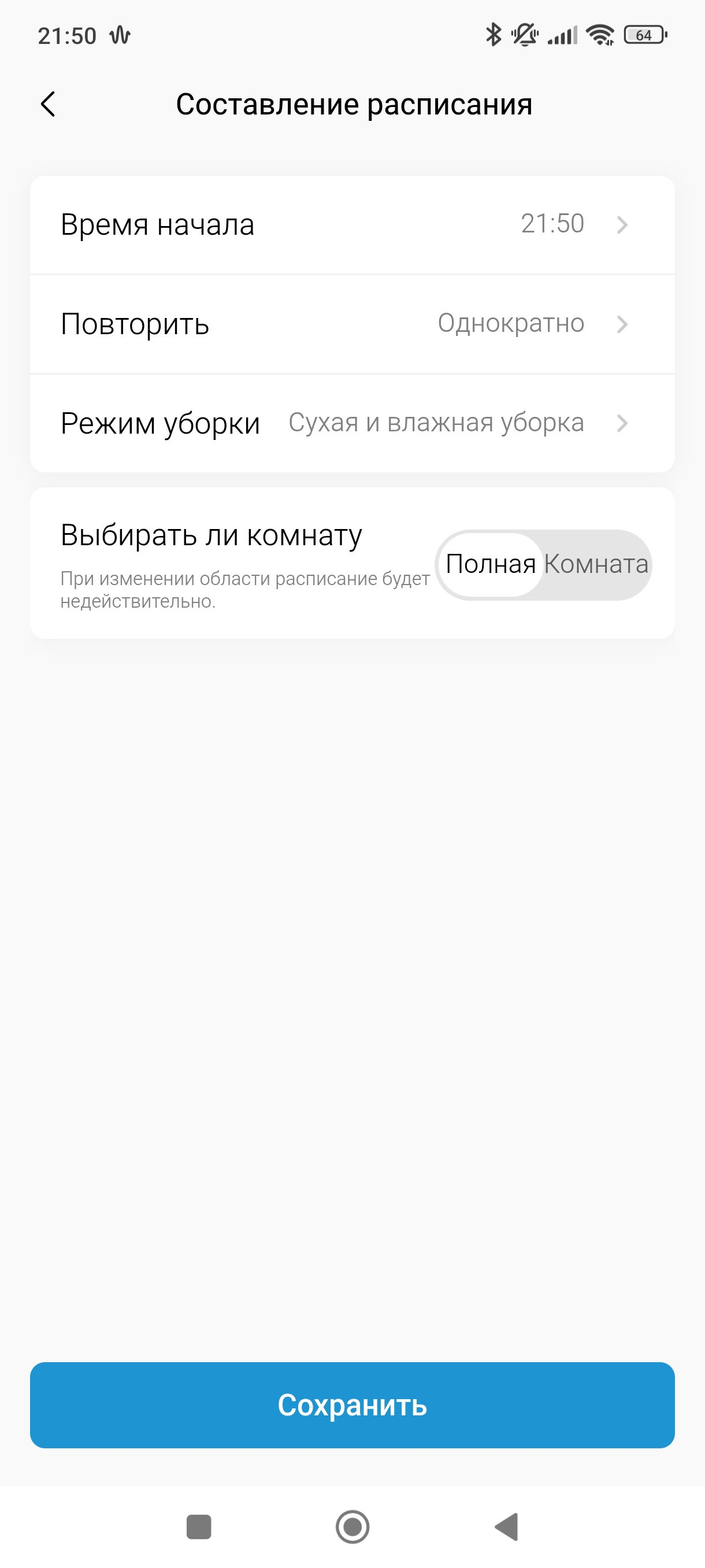The width and height of the screenshot is (705, 1568).
Task: Select the Полная full-cleaning option
Action: point(490,564)
